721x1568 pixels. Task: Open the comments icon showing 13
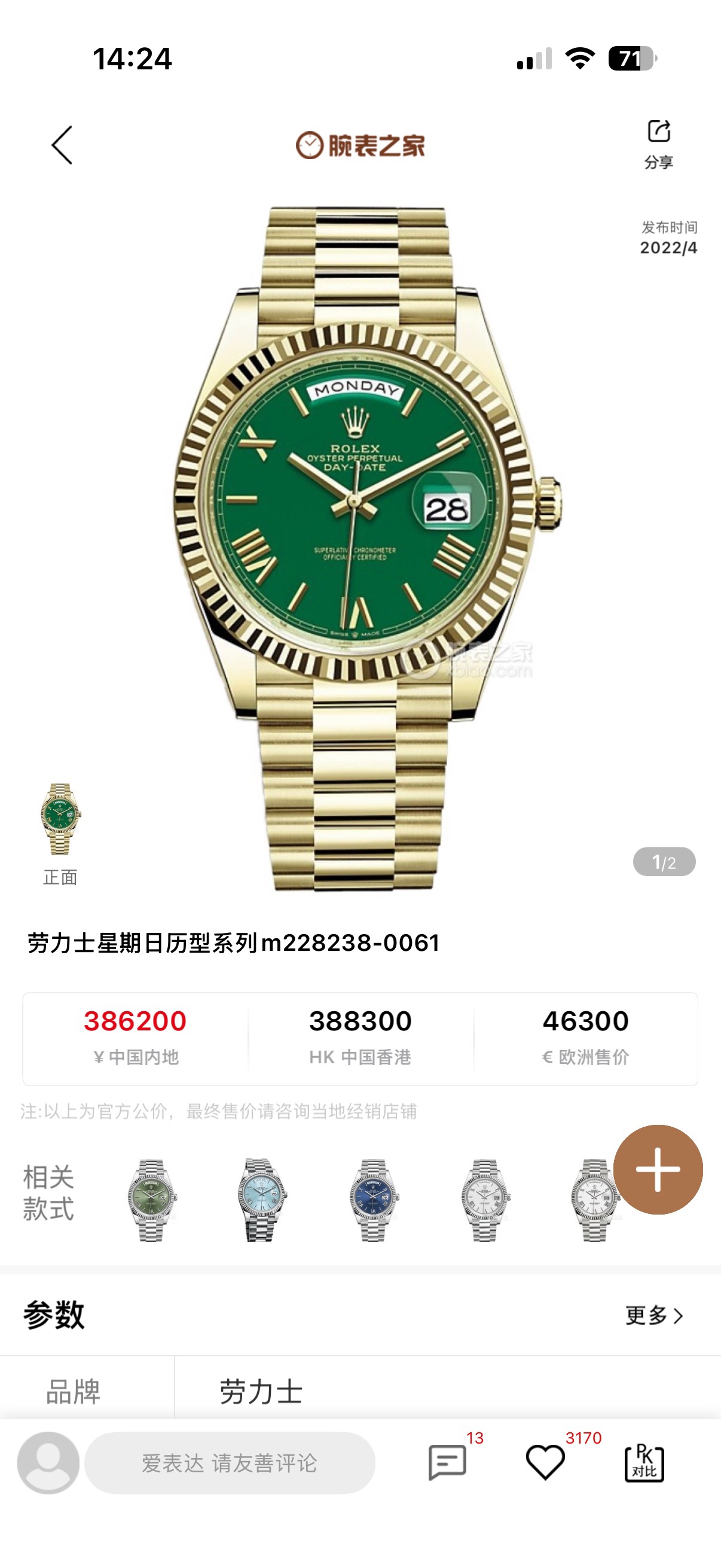[448, 1462]
